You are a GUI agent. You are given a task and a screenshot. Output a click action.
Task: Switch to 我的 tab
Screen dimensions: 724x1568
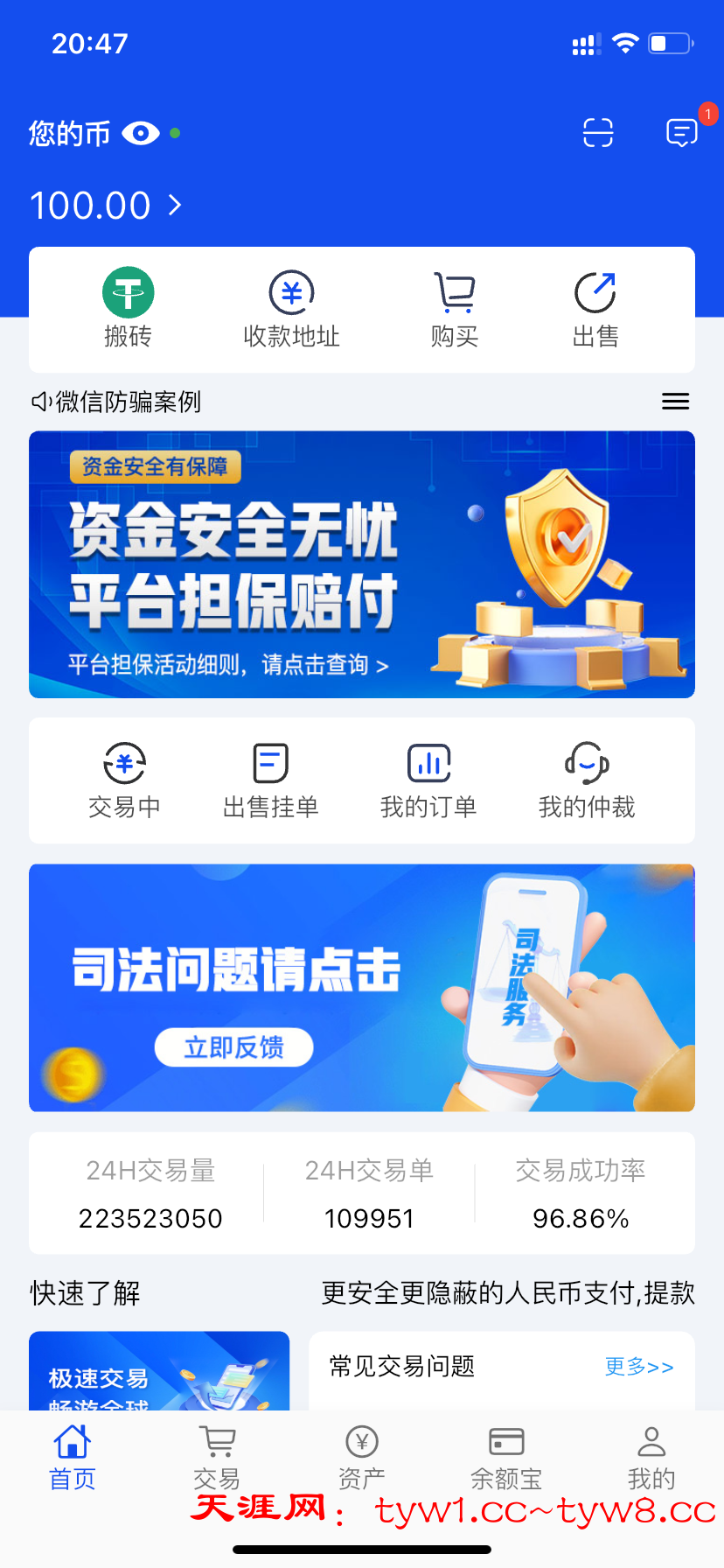click(651, 1456)
